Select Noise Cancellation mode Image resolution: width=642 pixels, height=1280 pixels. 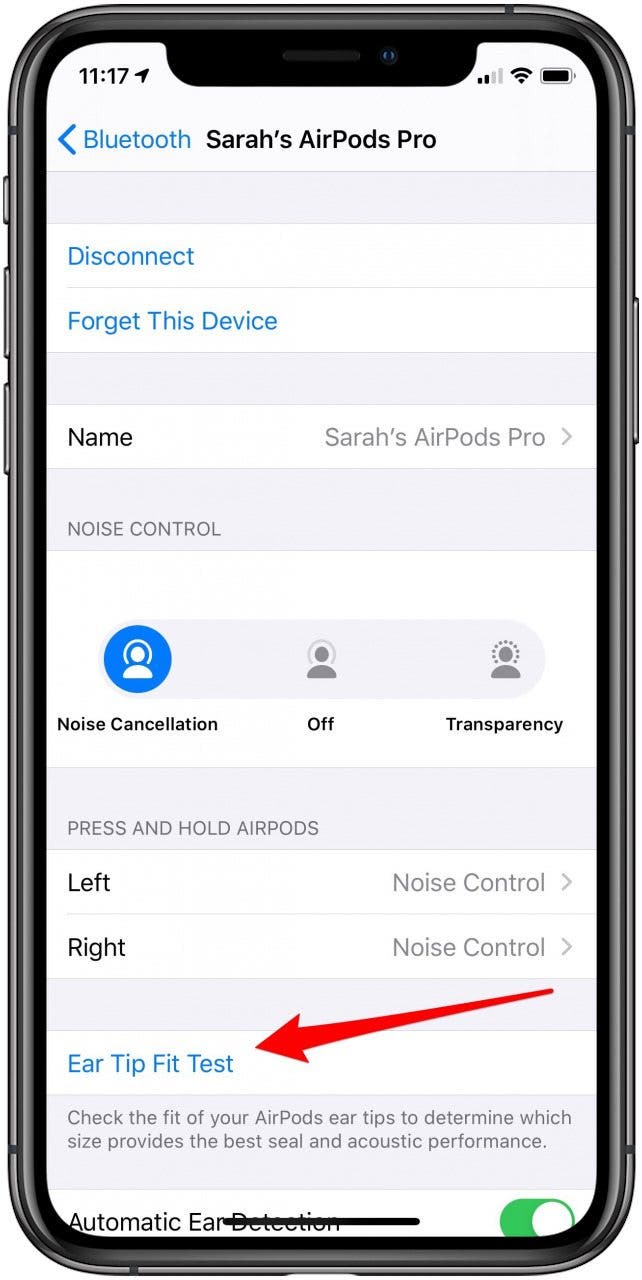[138, 660]
